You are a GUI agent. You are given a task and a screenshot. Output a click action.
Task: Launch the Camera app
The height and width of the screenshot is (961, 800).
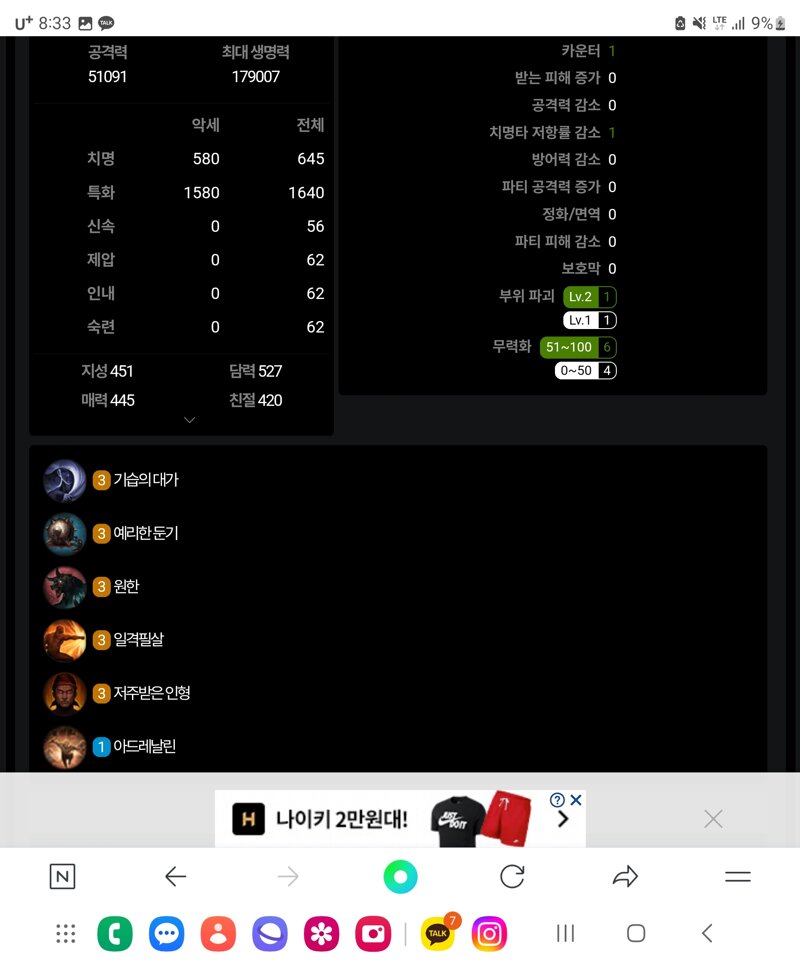tap(374, 933)
